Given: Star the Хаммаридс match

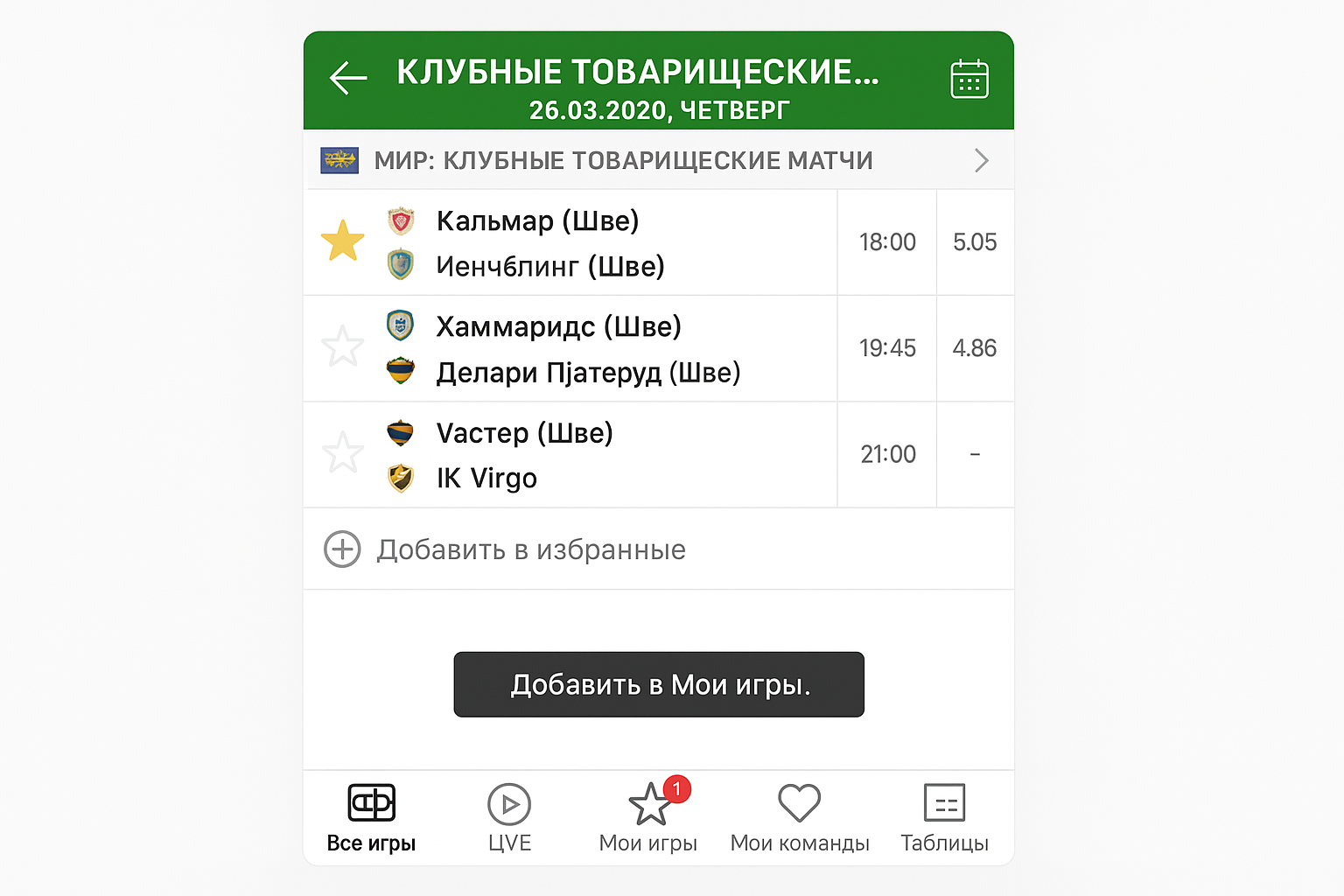Looking at the screenshot, I should [x=343, y=347].
